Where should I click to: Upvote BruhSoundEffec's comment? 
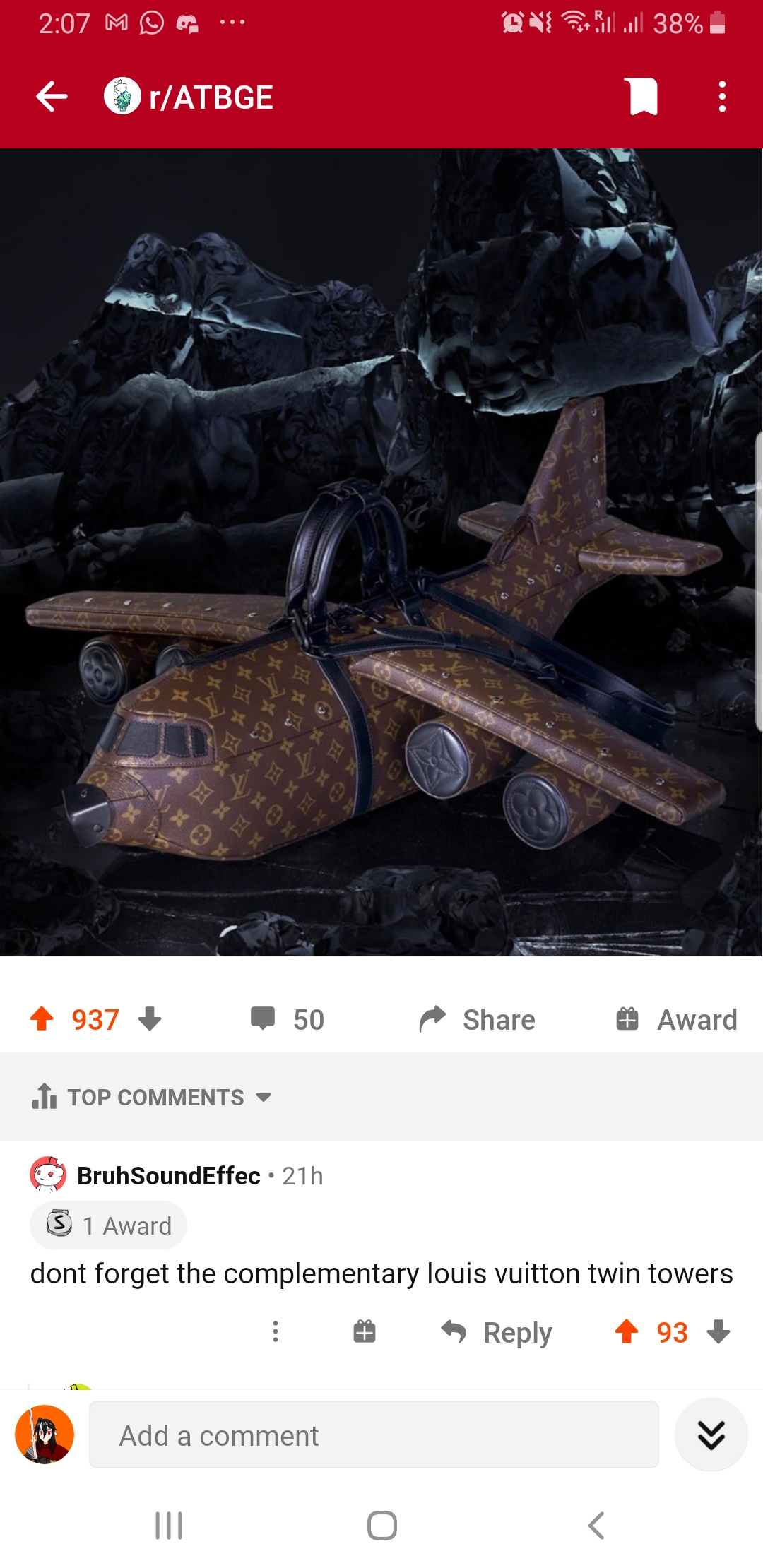[x=626, y=1332]
